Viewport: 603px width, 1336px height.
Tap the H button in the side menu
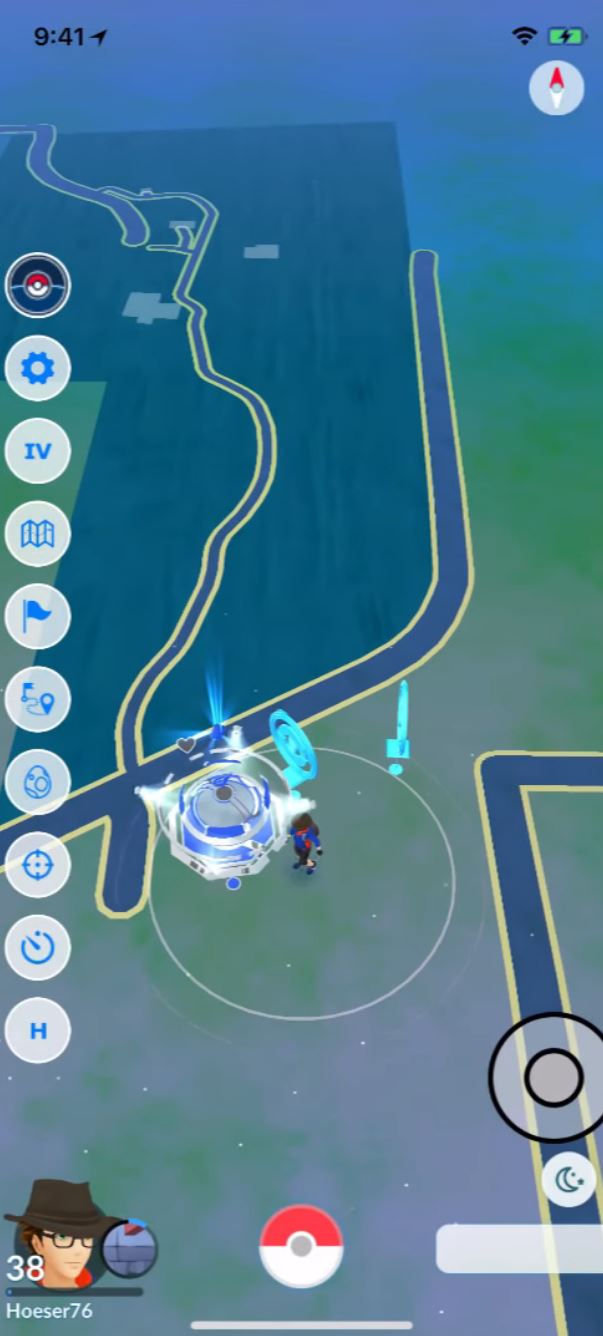click(38, 1030)
